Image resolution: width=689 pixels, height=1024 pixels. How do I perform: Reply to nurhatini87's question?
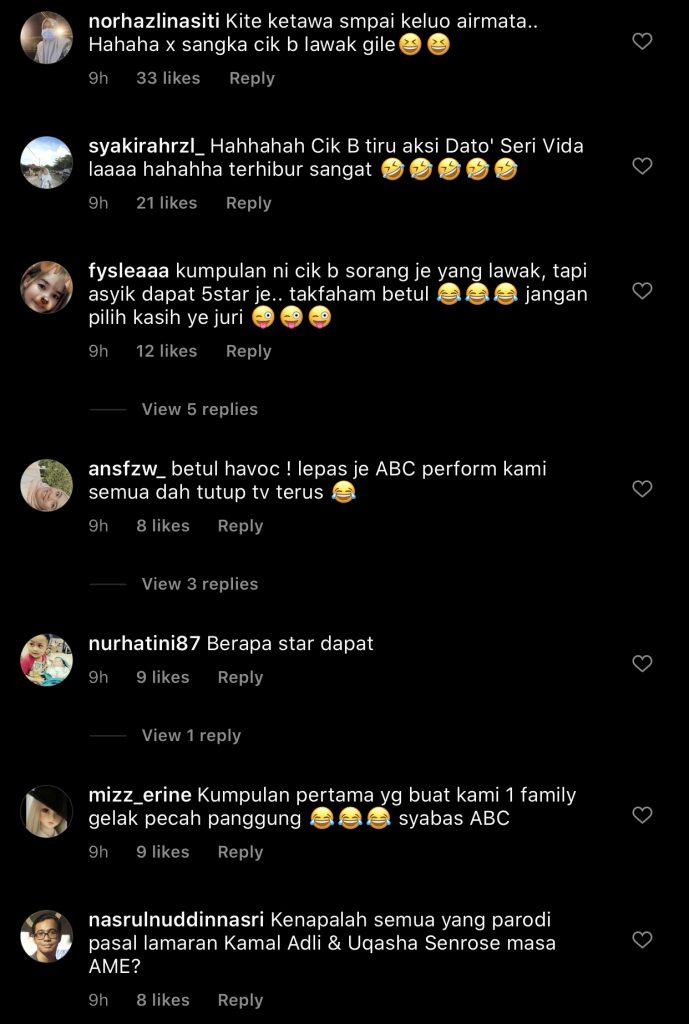[240, 677]
